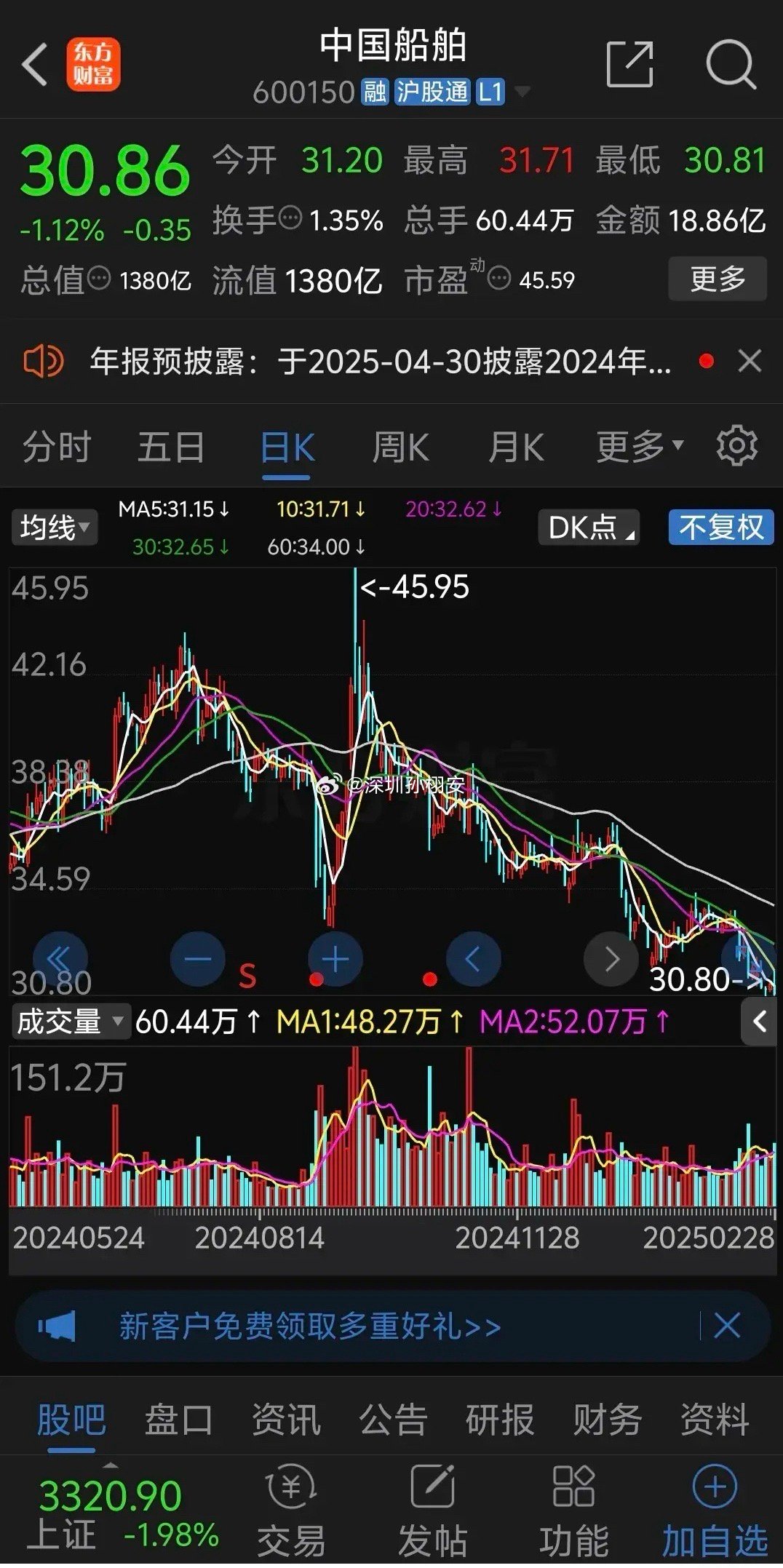
Task: Switch to the 五日 chart tab
Action: 171,446
